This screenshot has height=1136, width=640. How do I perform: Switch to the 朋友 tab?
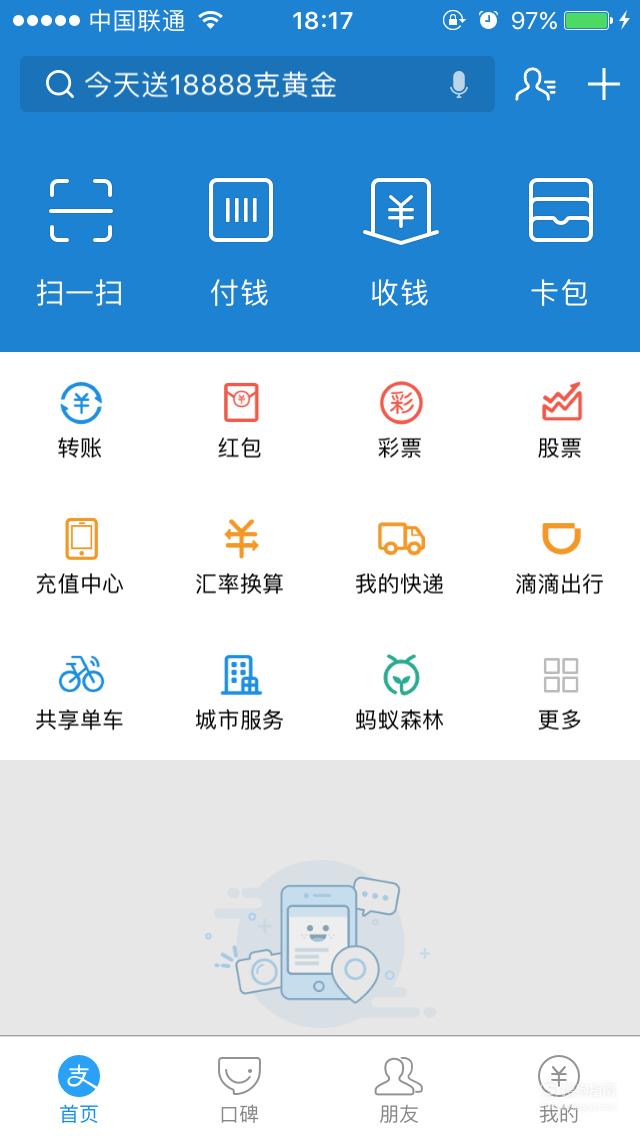pos(399,1089)
